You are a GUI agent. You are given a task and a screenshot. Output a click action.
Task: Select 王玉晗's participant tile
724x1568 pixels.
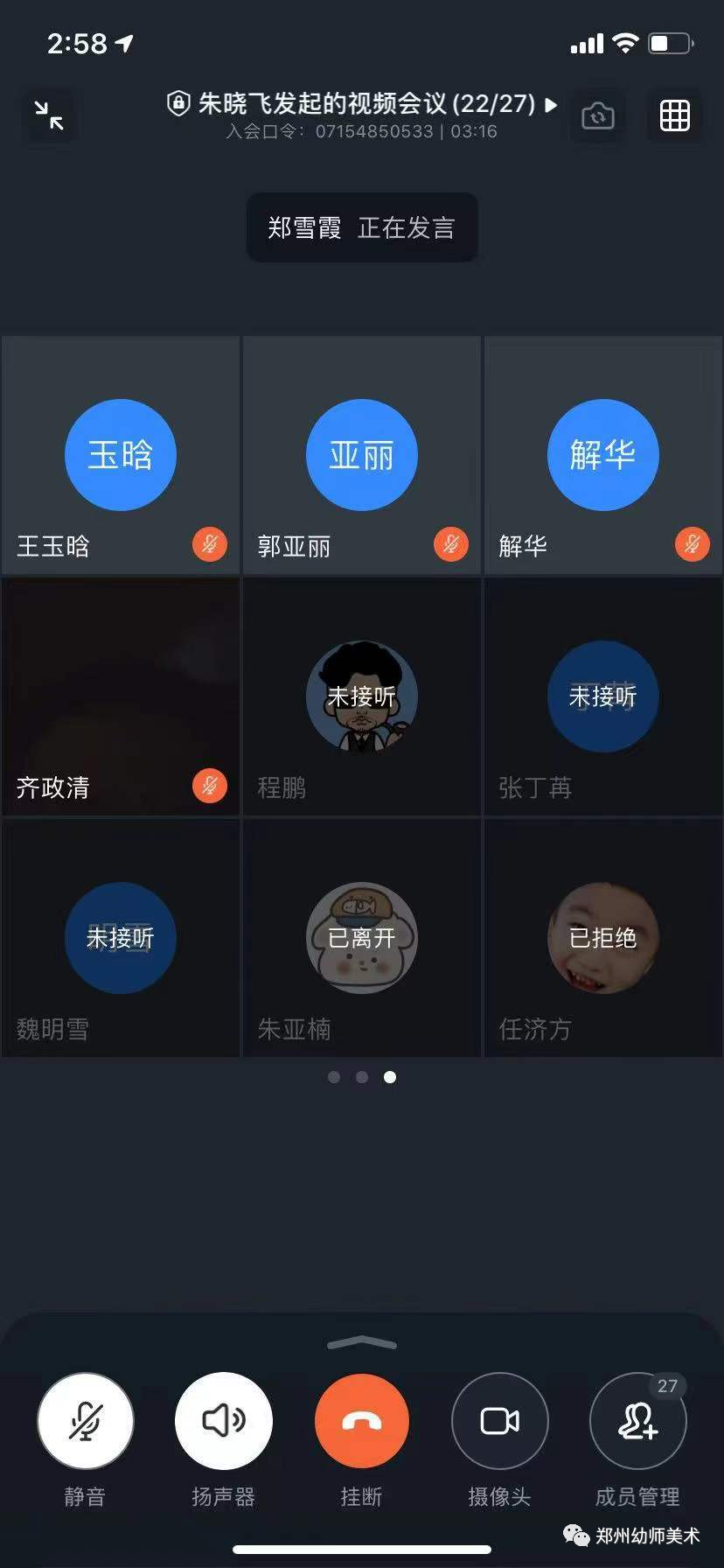pos(121,456)
